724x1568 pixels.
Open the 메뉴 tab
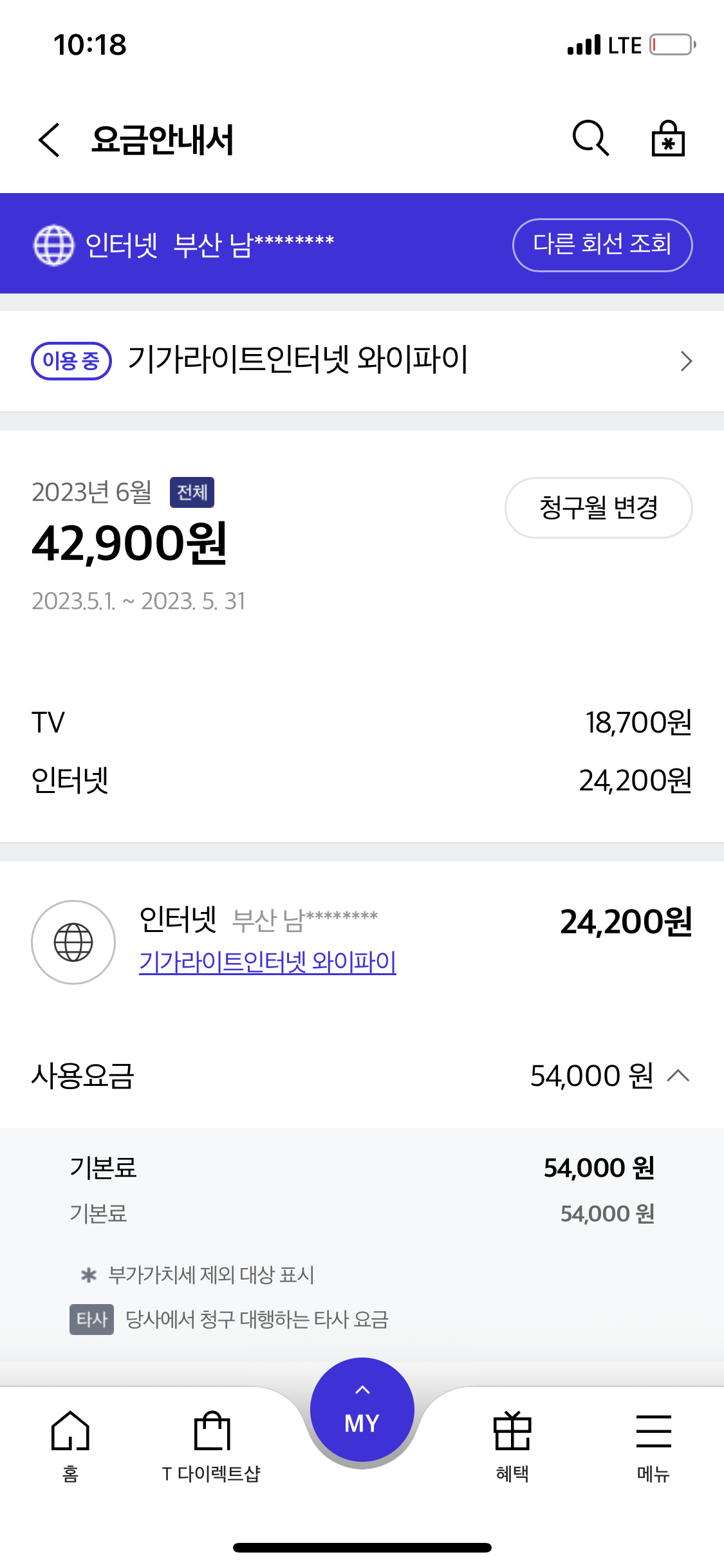pyautogui.click(x=653, y=1446)
